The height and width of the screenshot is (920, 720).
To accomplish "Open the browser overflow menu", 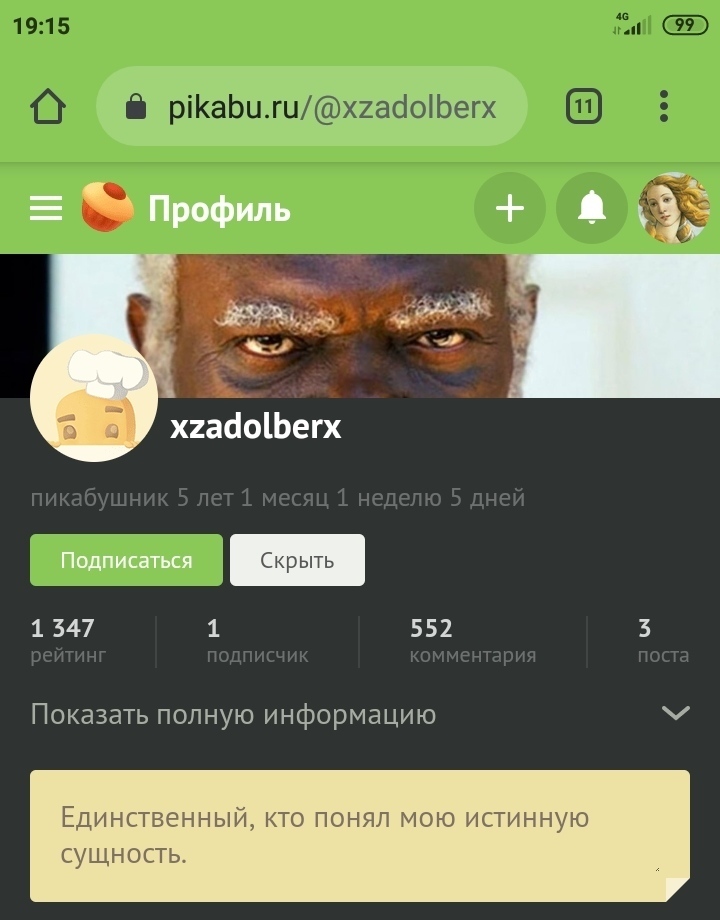I will pyautogui.click(x=664, y=107).
